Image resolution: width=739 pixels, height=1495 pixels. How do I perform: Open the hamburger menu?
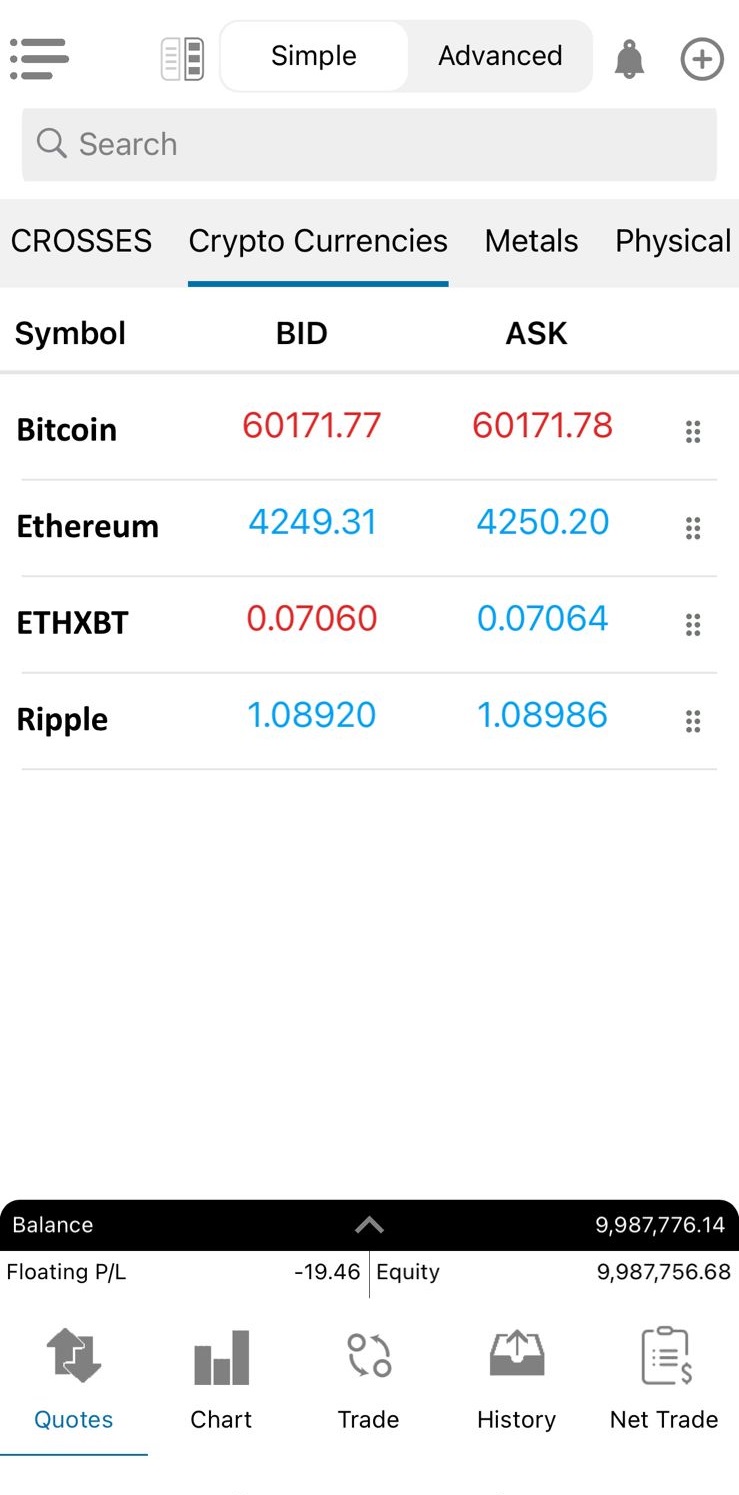pos(39,58)
